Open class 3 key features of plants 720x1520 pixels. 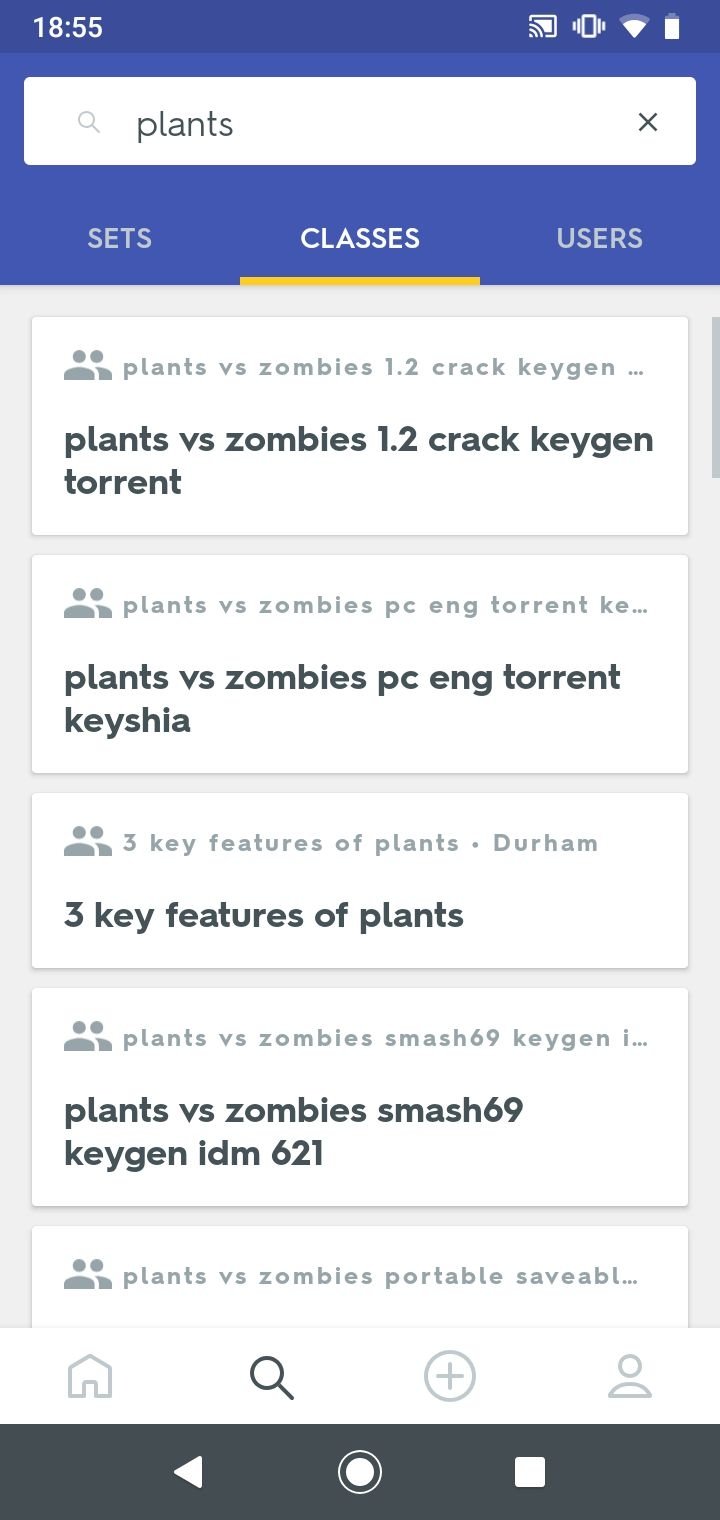(x=360, y=880)
